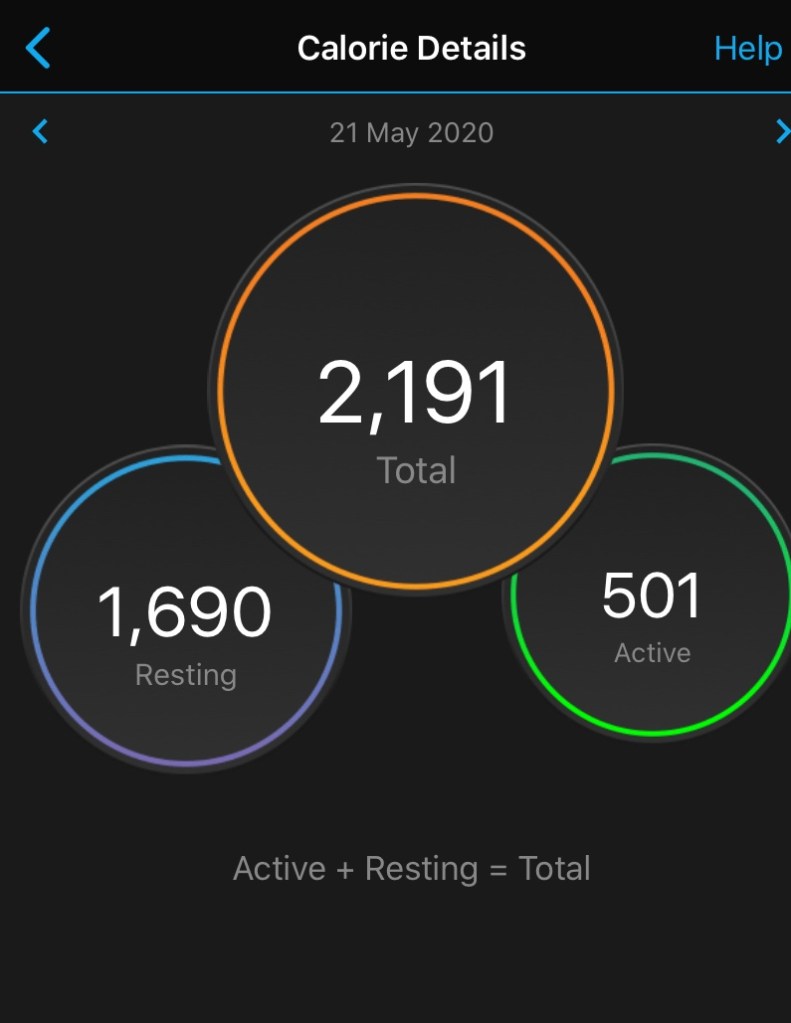
Task: Go to the next day
Action: tap(781, 131)
